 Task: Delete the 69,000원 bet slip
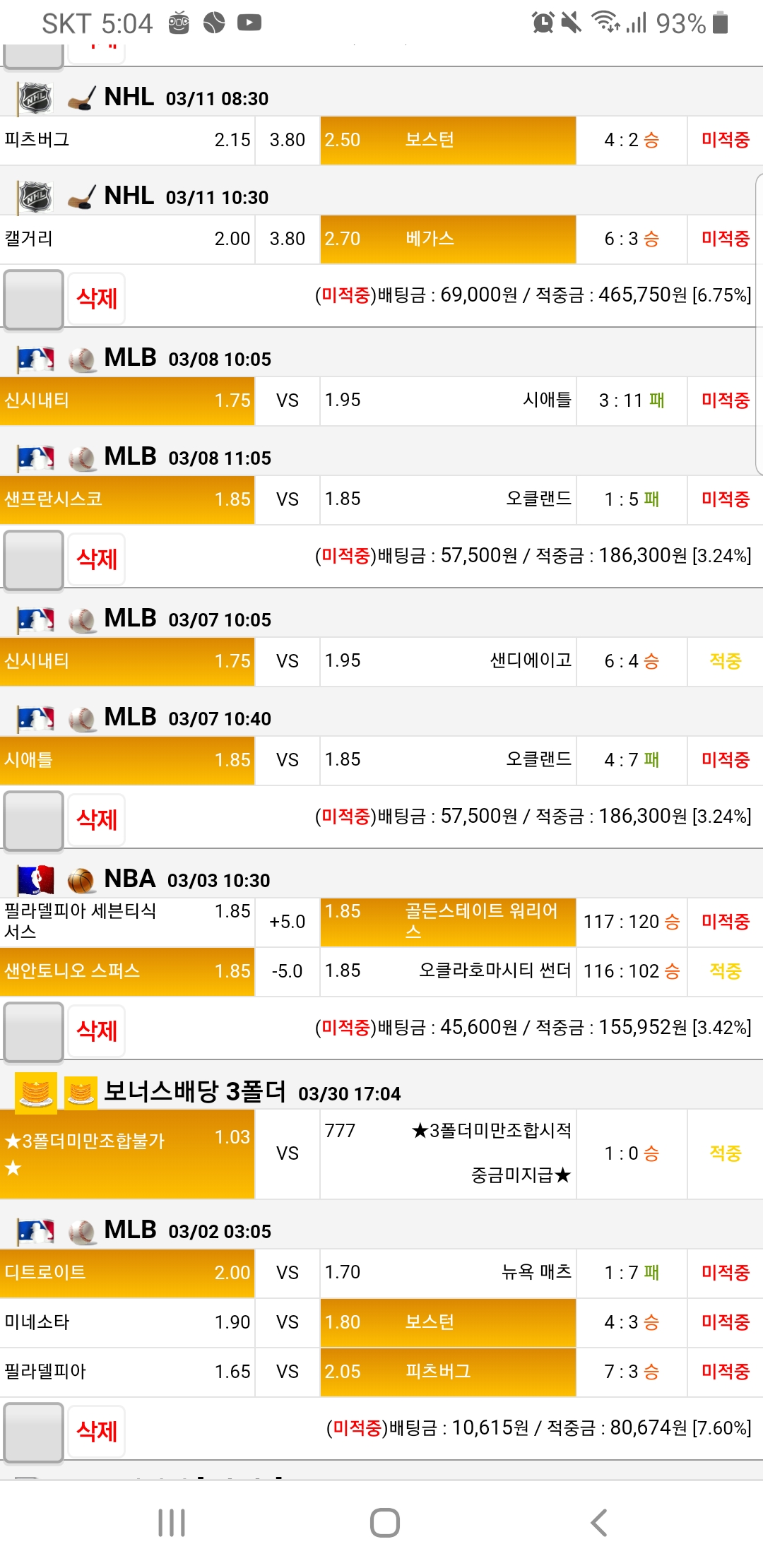click(97, 298)
